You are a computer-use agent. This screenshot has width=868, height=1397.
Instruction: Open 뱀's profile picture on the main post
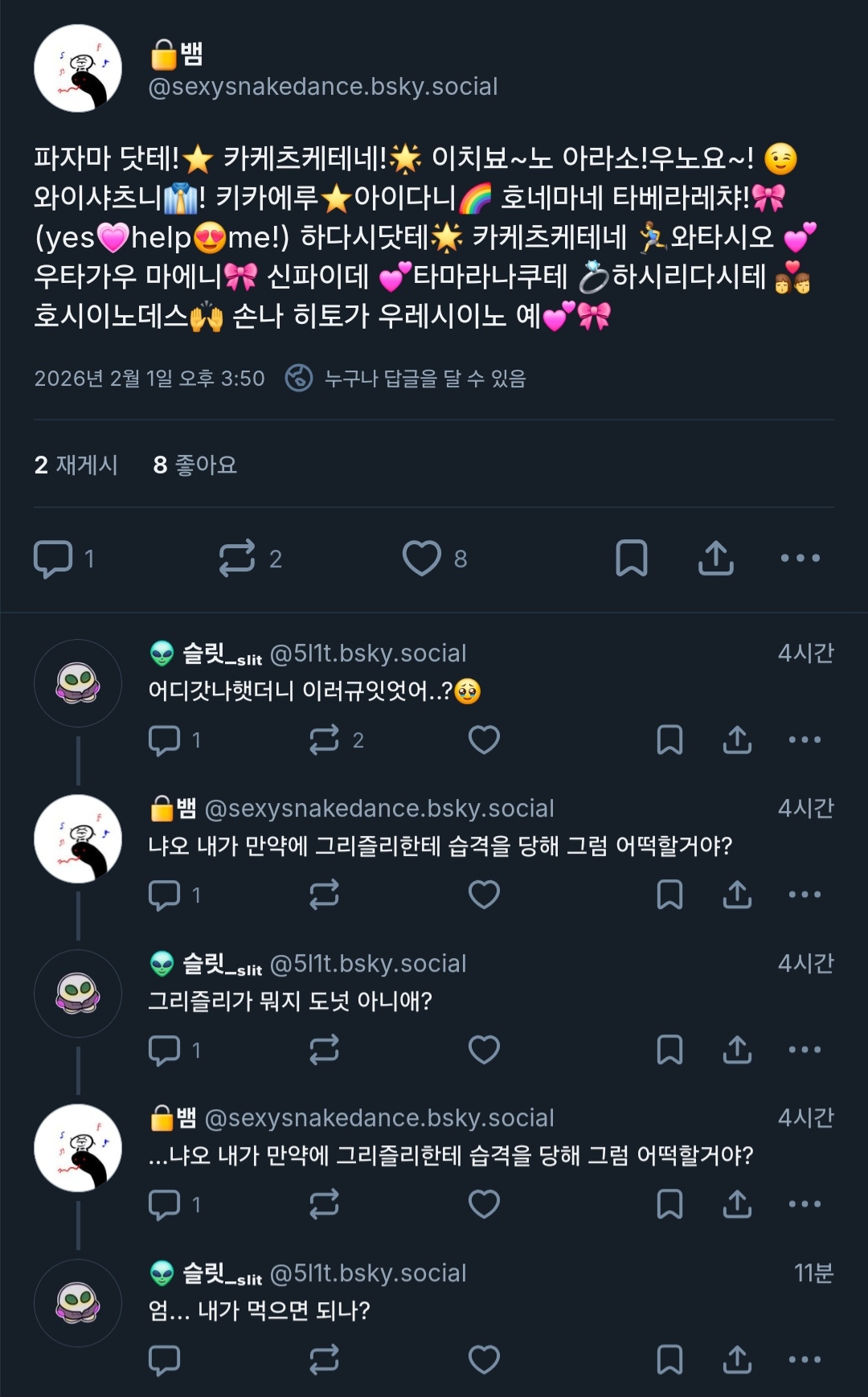click(78, 68)
